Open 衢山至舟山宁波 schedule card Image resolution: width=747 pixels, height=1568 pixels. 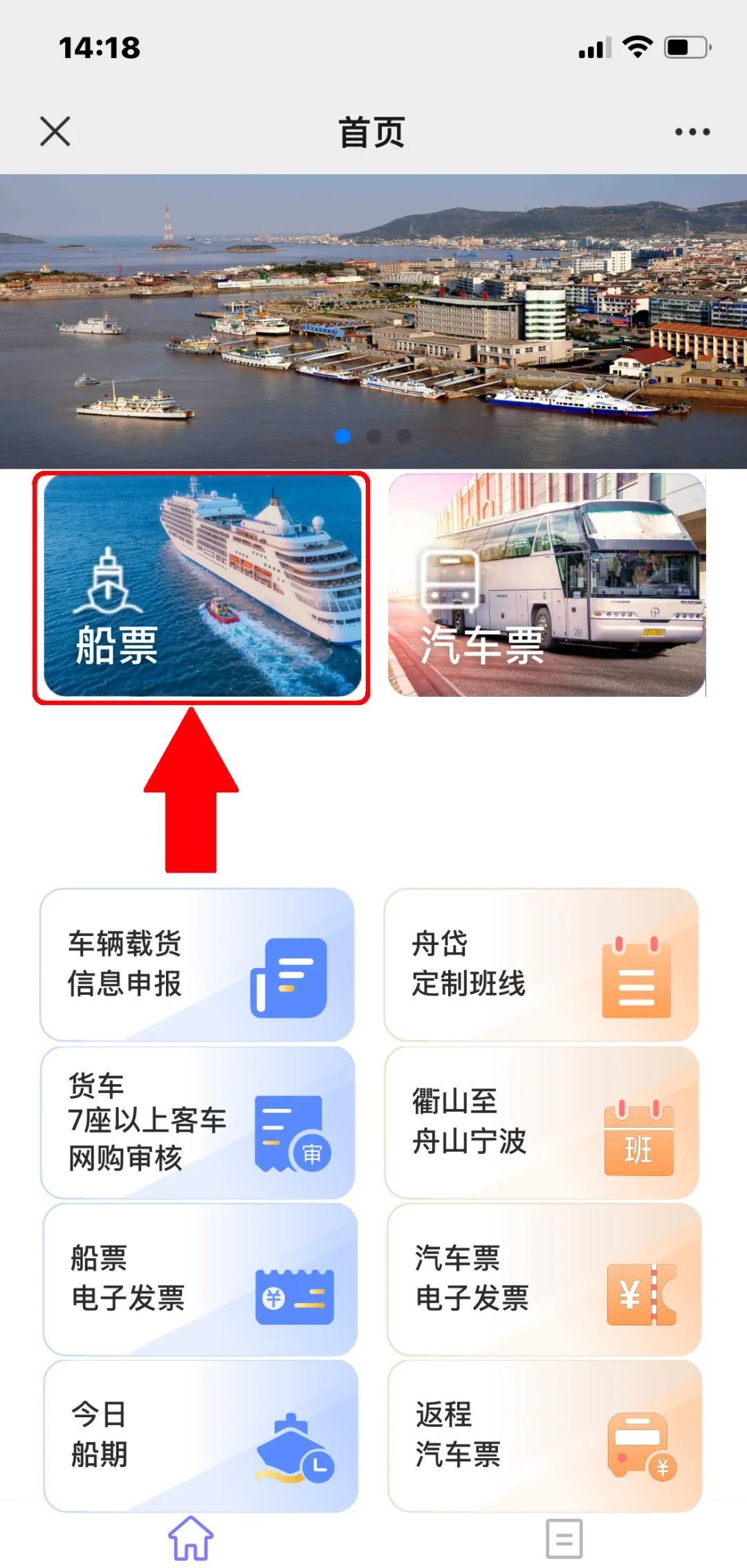[541, 1121]
